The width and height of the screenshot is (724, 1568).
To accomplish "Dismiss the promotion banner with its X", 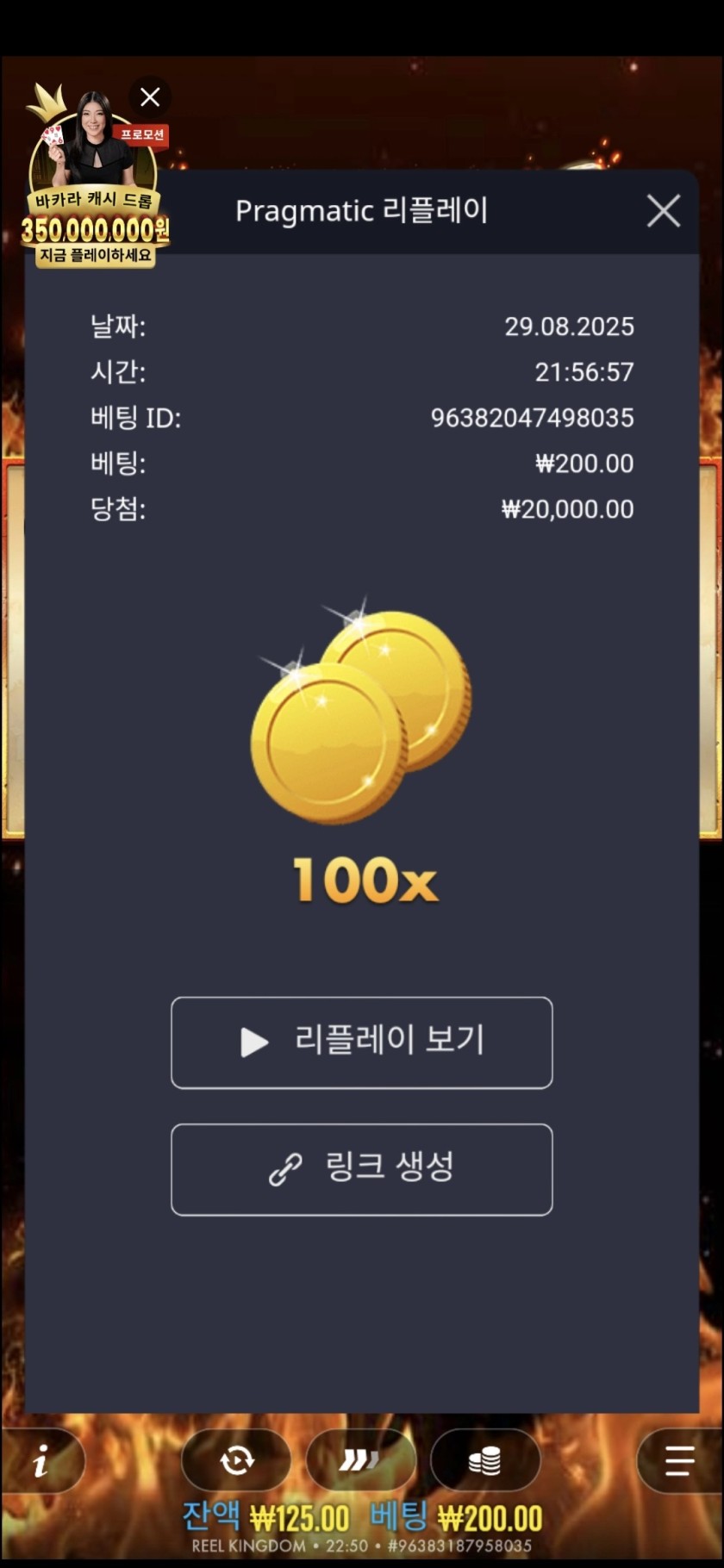I will pos(149,96).
